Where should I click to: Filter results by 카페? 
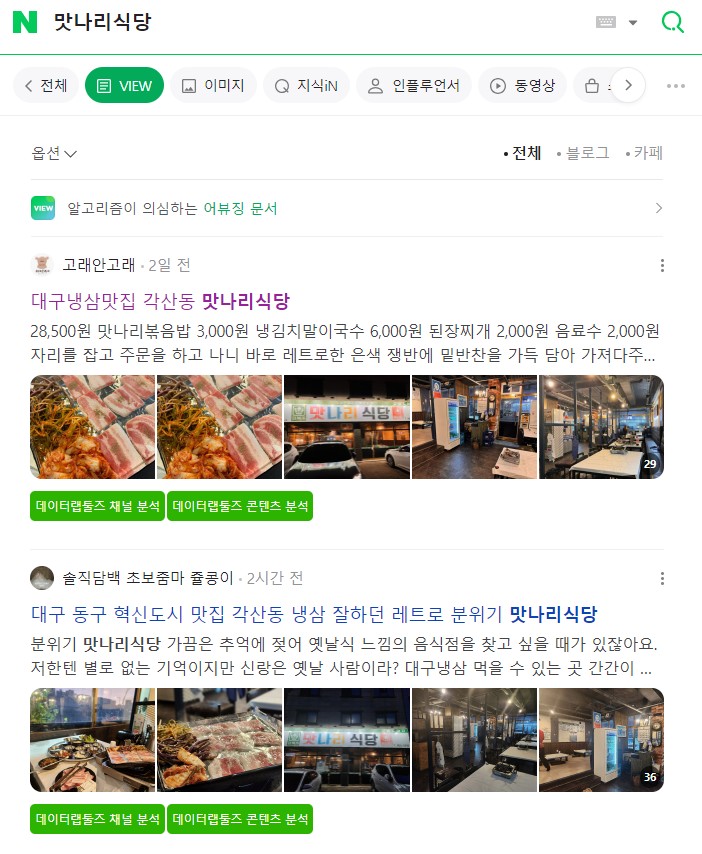[646, 153]
